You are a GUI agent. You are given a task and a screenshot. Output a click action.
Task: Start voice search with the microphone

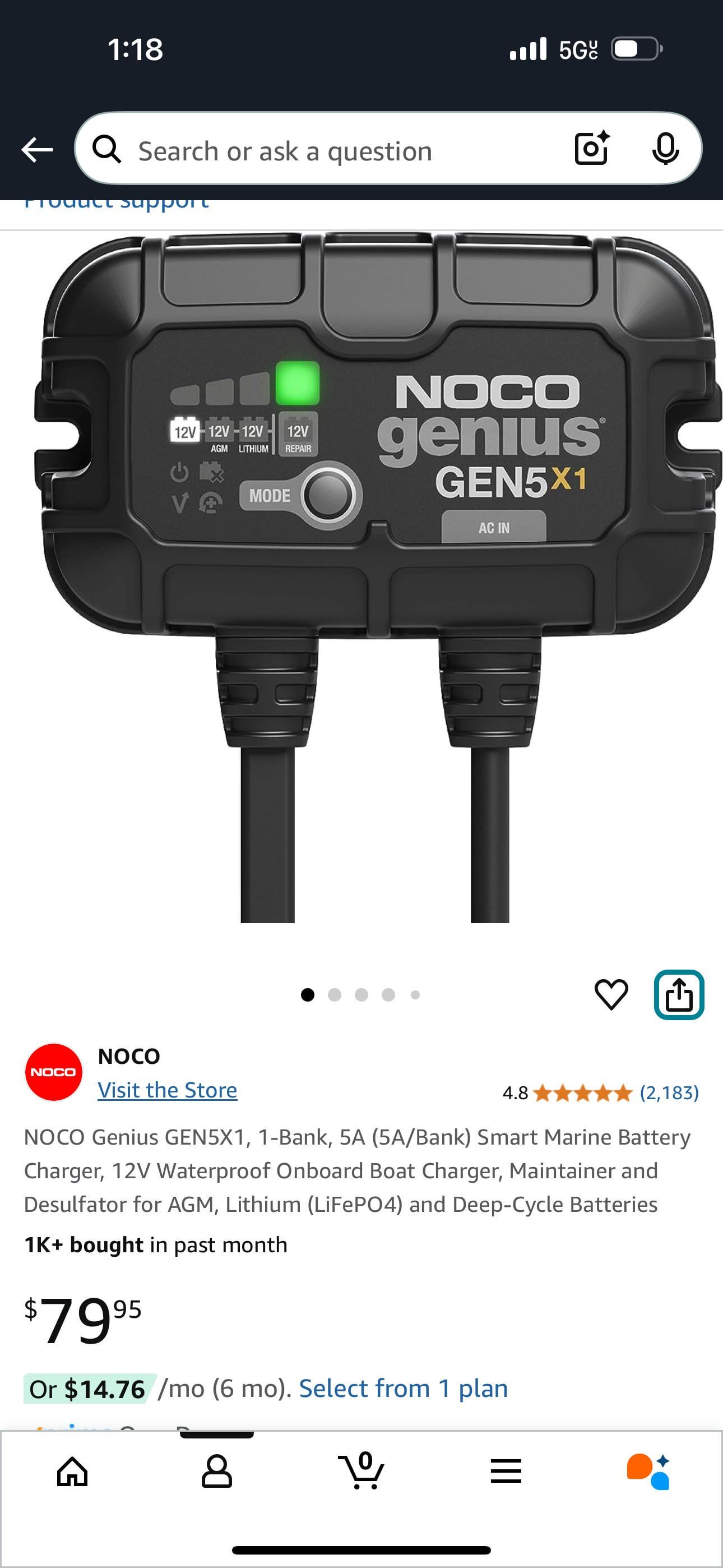[665, 149]
